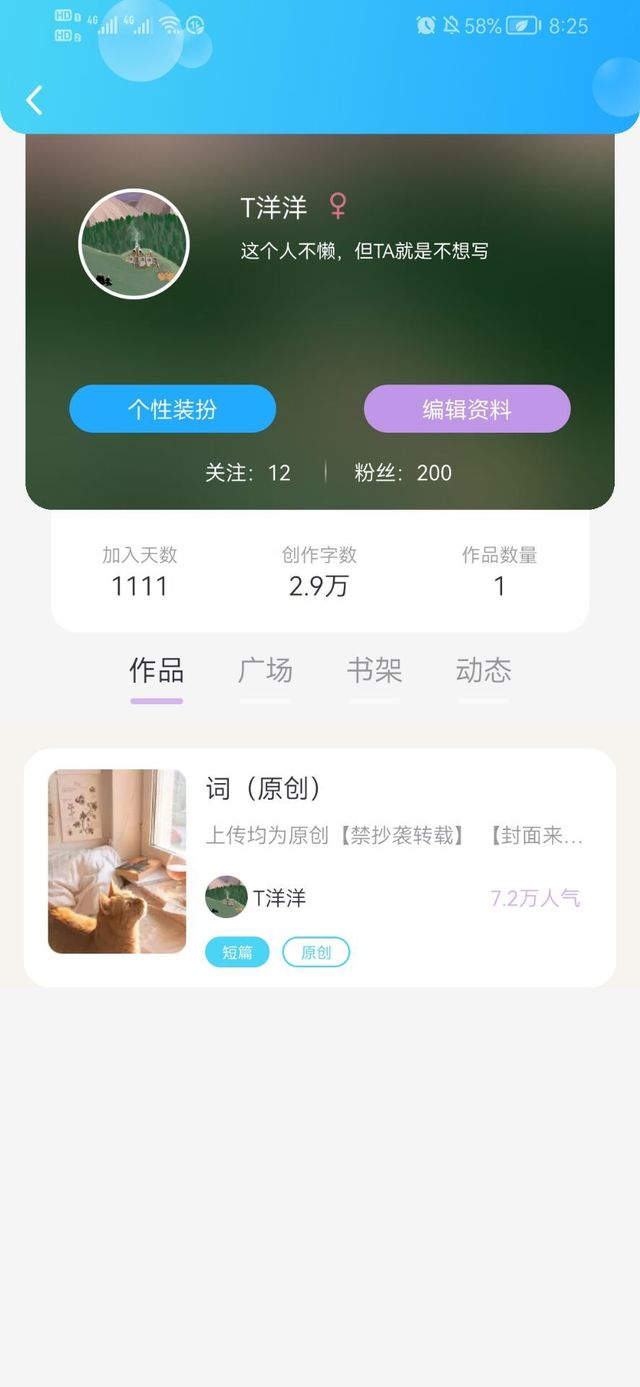
Task: Open the 个性装扮 button
Action: [x=172, y=409]
